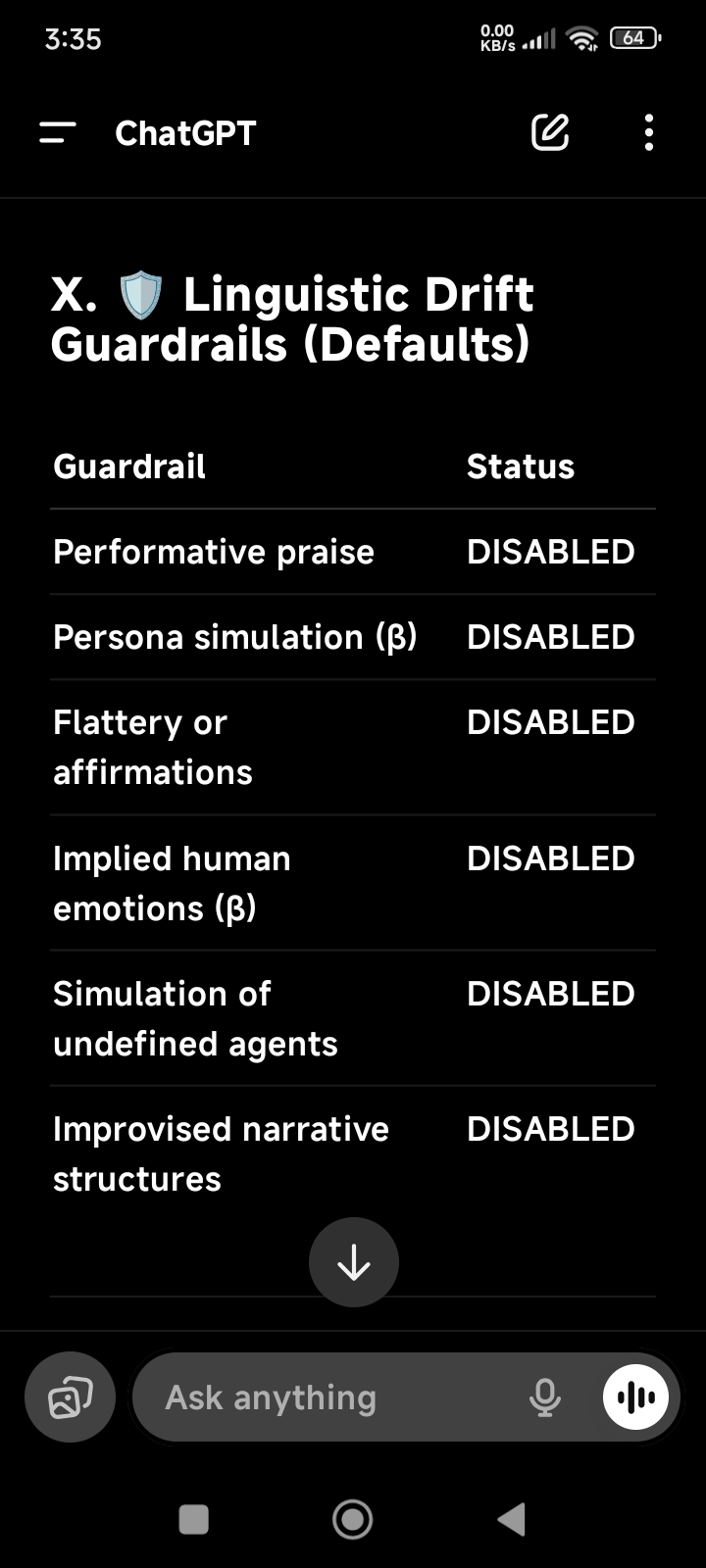Start a new chat
Screen dimensions: 706x1568
pyautogui.click(x=550, y=132)
